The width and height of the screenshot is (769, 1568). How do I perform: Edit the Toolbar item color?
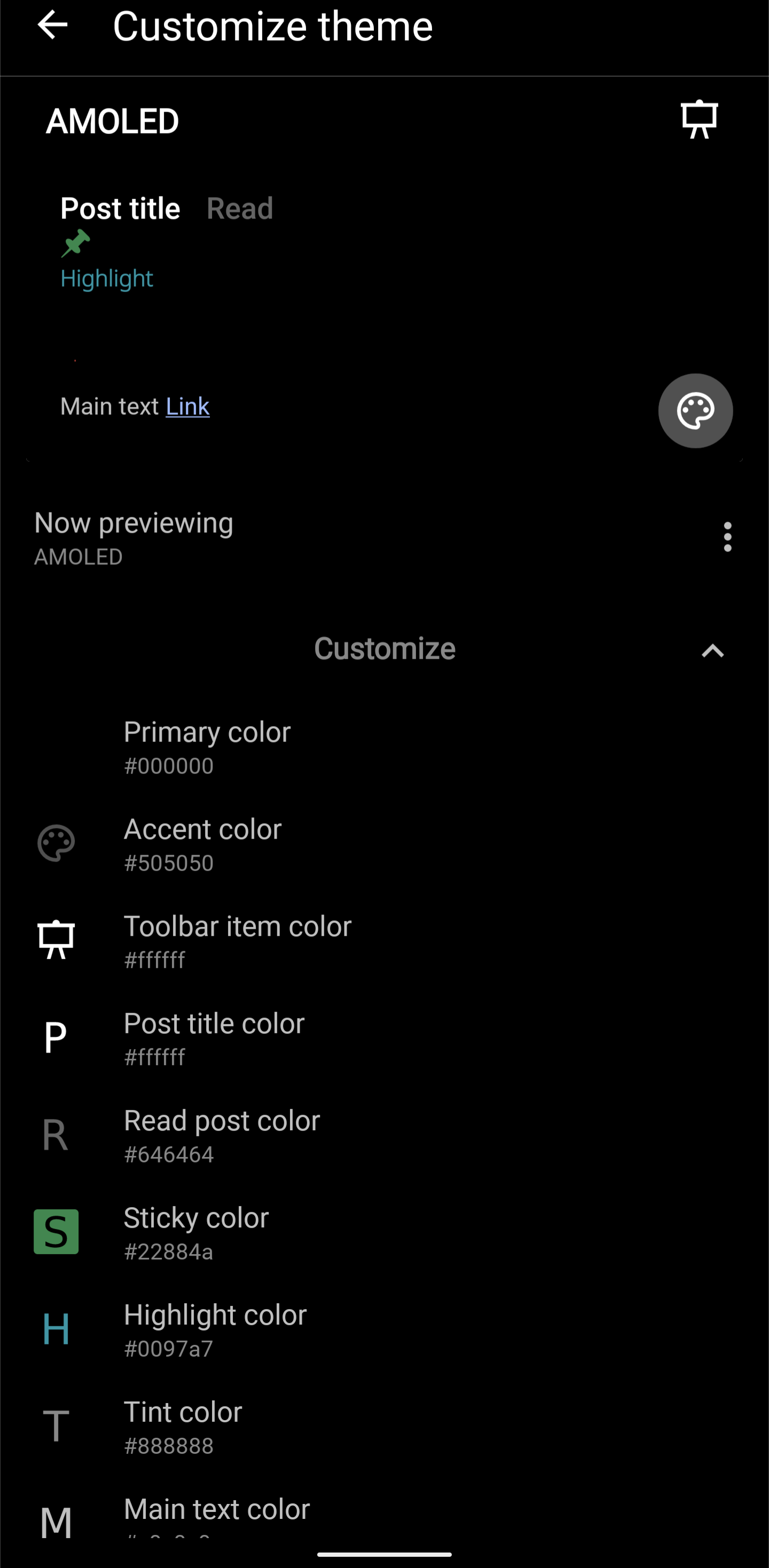(384, 941)
